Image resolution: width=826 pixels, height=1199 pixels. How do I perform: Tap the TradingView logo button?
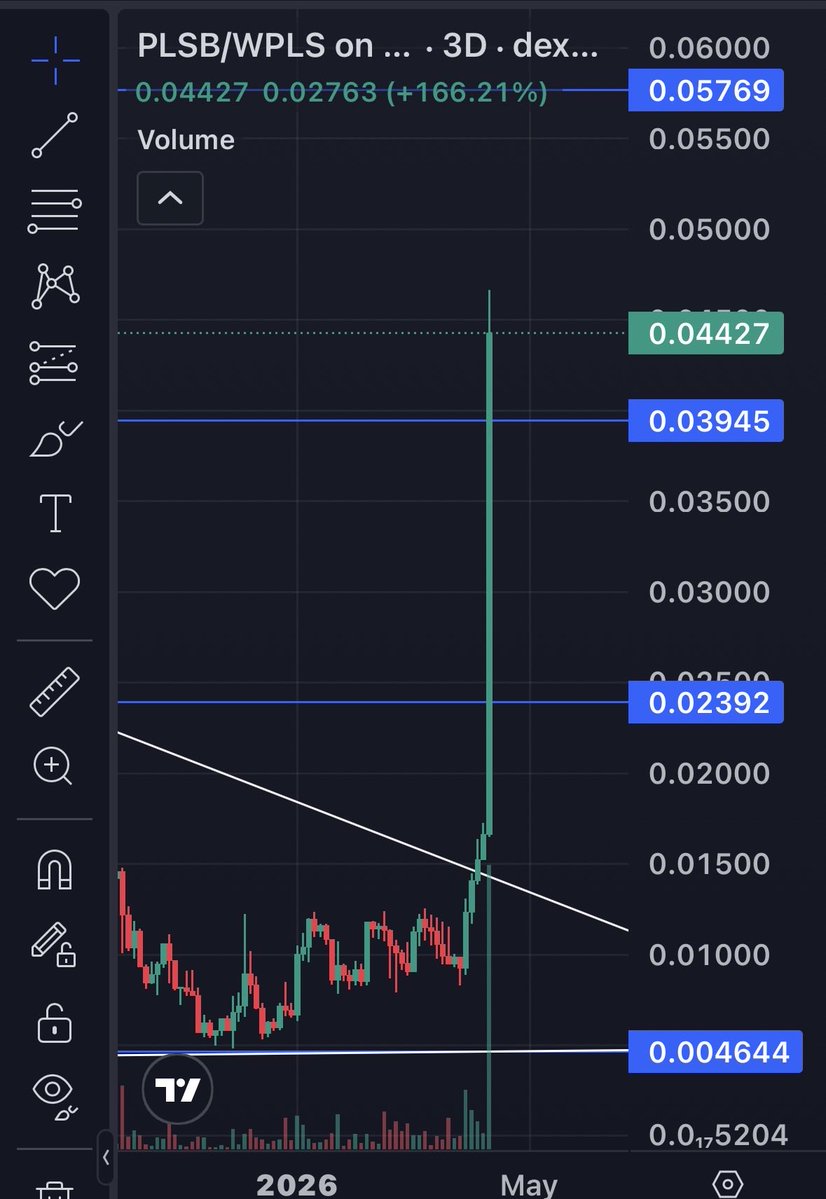(178, 1090)
